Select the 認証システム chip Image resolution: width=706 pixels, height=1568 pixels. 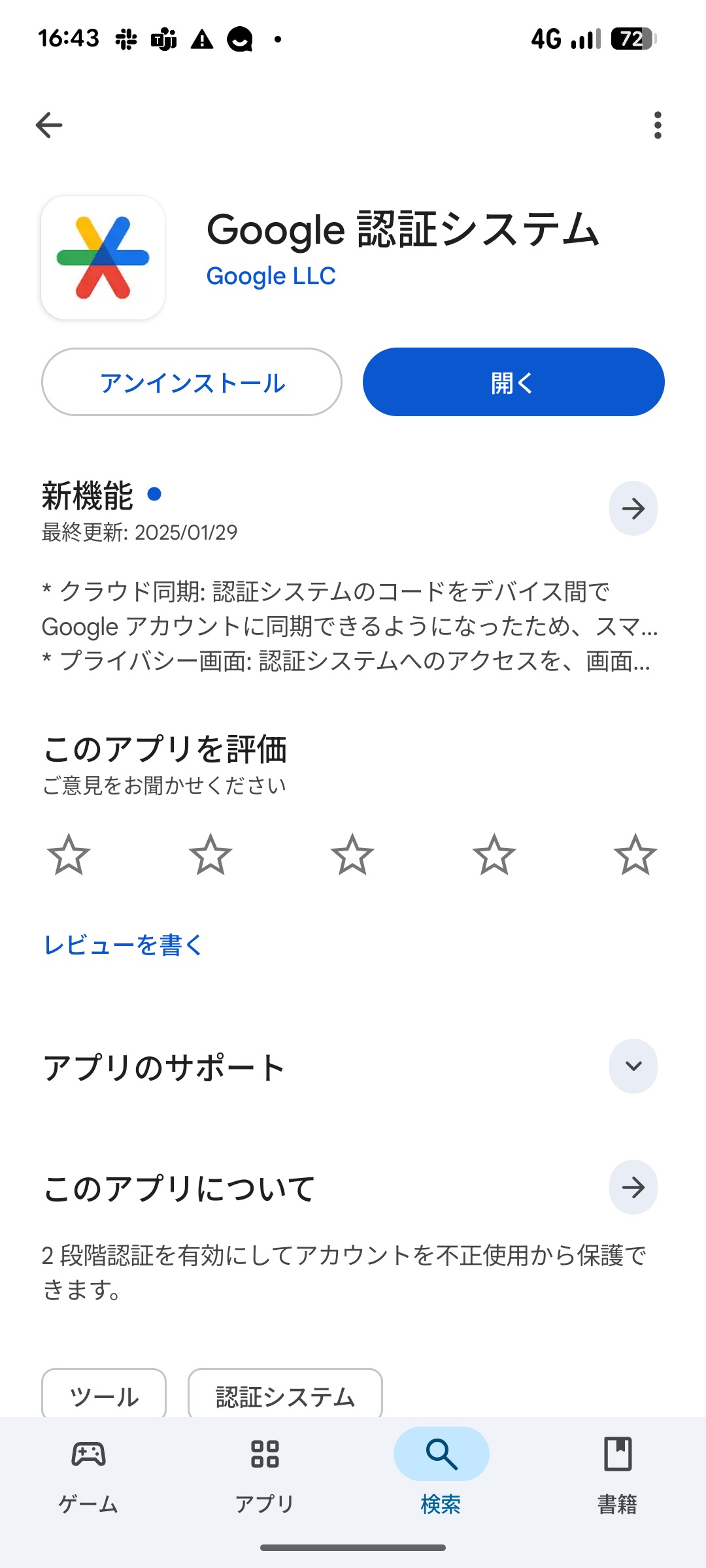tap(285, 1396)
